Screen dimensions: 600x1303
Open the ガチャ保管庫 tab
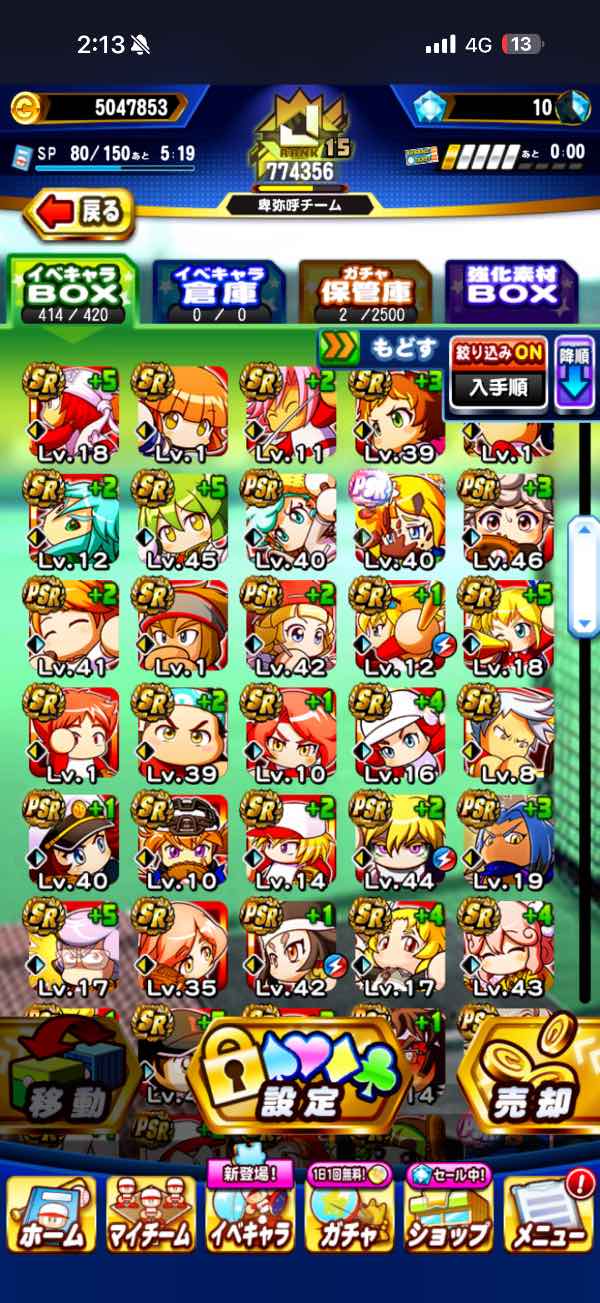(365, 292)
